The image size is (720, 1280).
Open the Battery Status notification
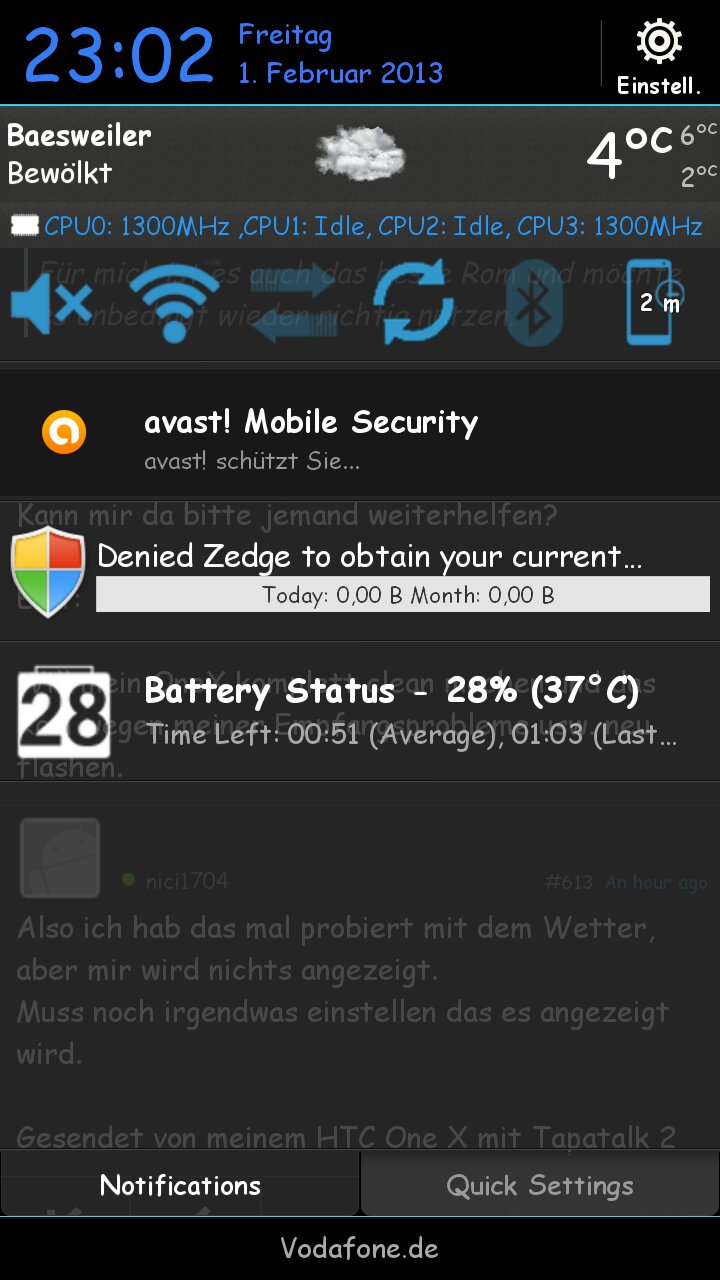point(360,711)
